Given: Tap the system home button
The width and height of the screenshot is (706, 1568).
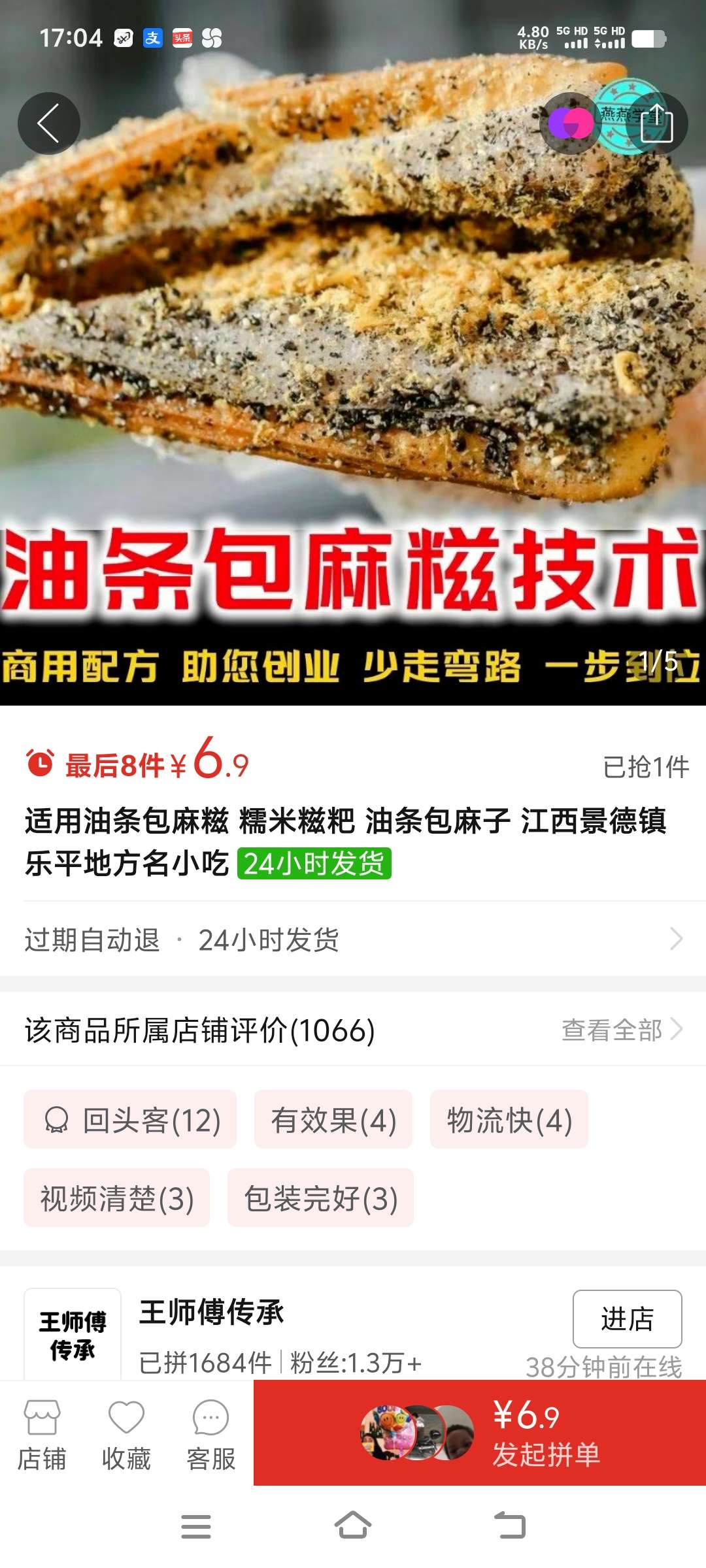Looking at the screenshot, I should [353, 1526].
